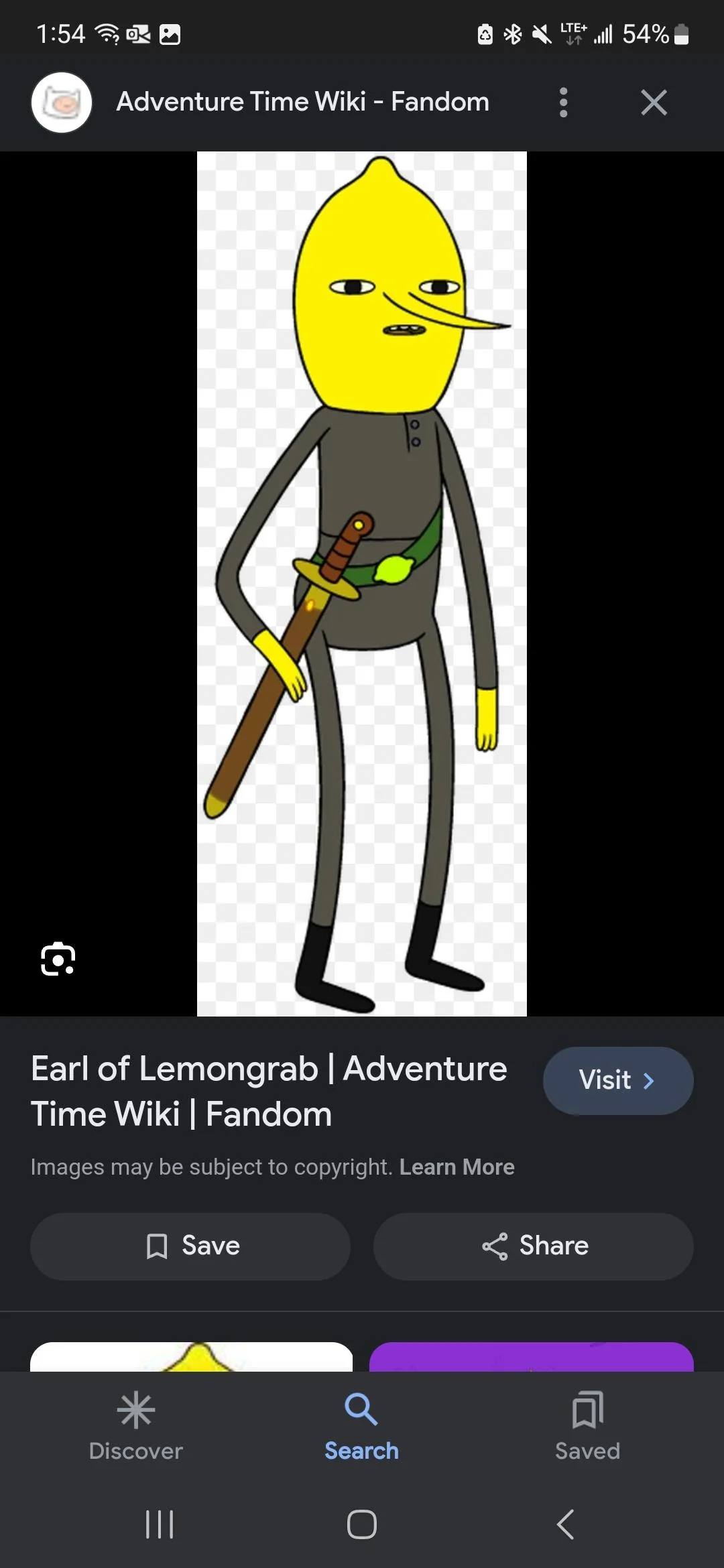Search this image with Google Lens
The image size is (724, 1568).
click(58, 959)
